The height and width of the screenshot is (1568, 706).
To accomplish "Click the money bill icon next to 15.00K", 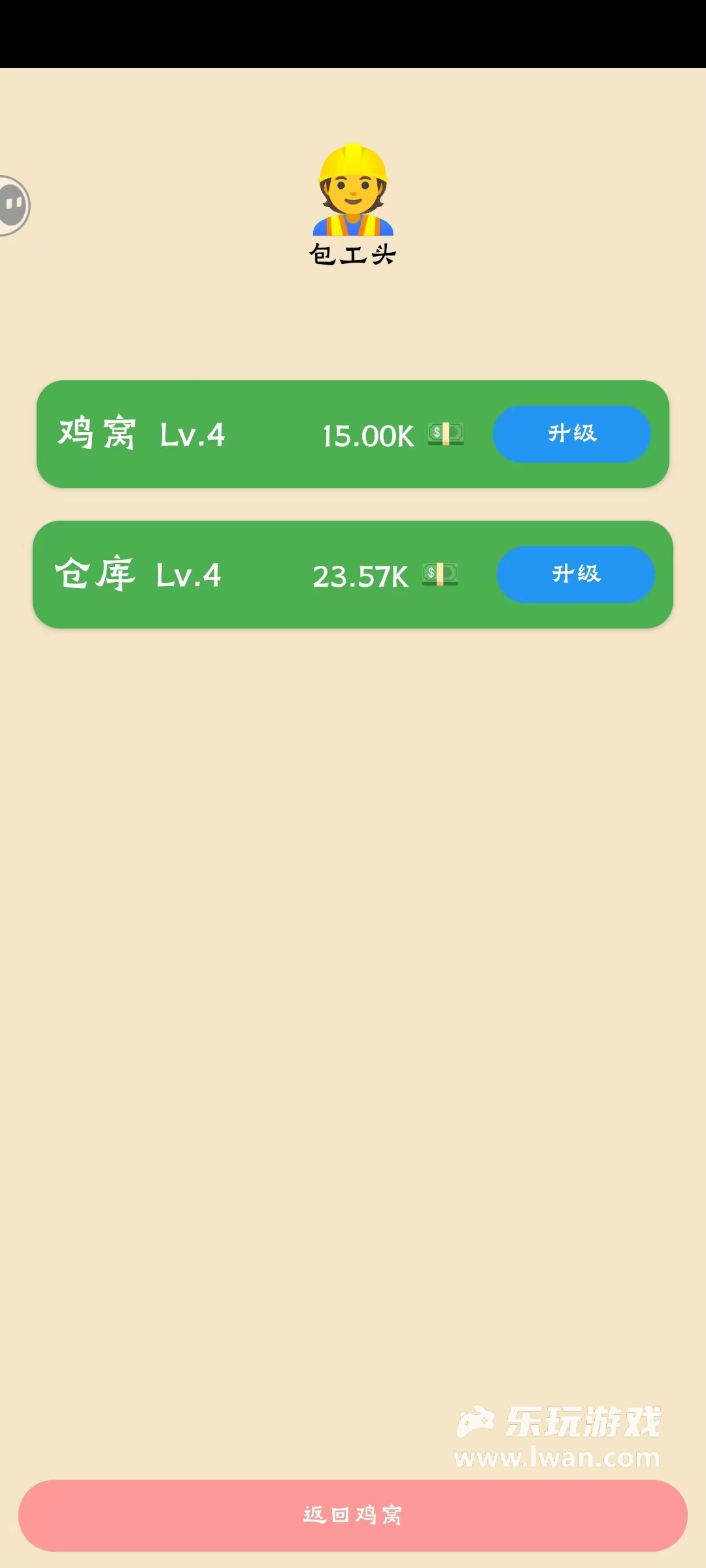I will pos(446,434).
